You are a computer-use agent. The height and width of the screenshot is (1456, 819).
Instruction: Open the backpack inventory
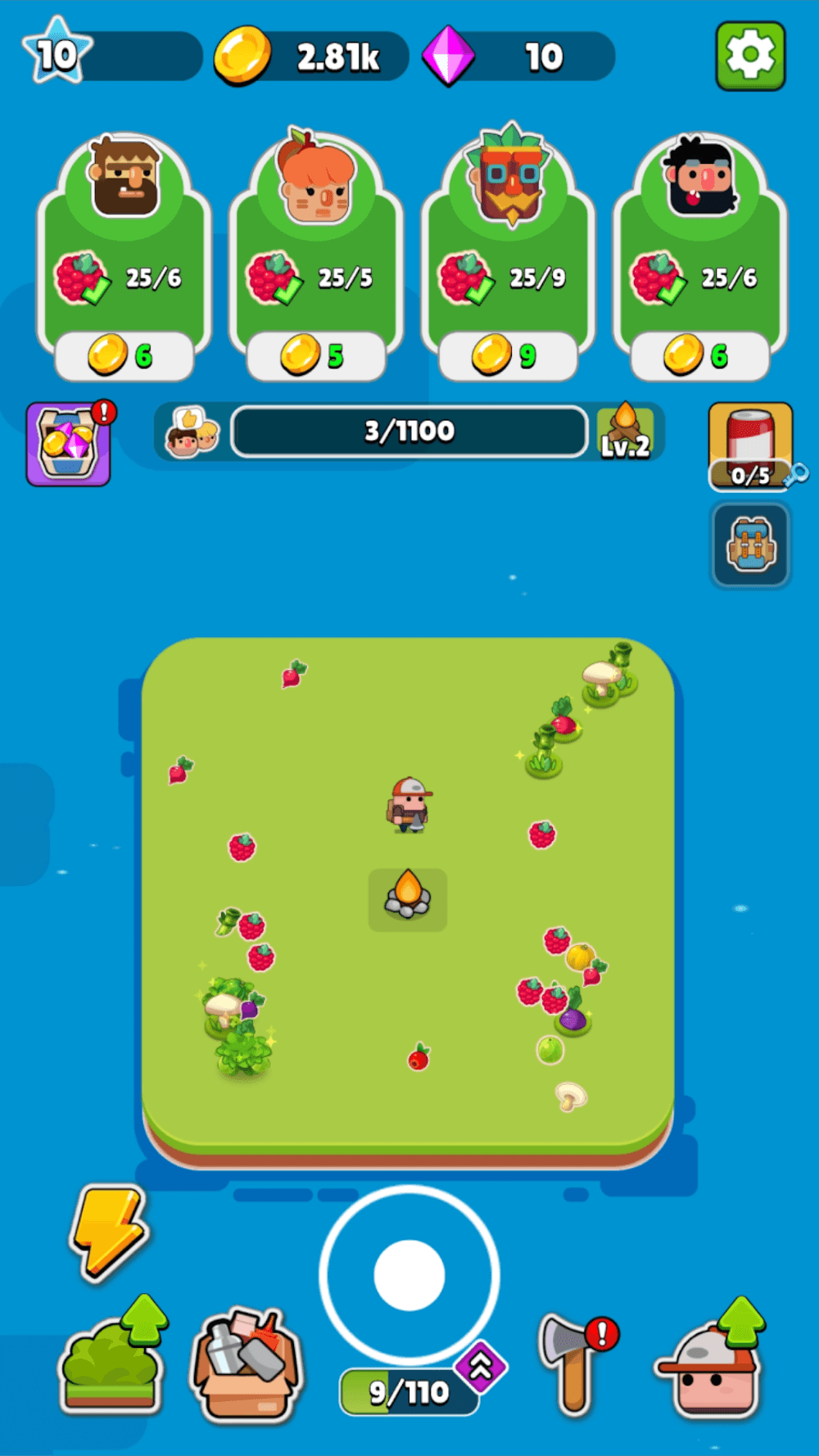point(750,545)
